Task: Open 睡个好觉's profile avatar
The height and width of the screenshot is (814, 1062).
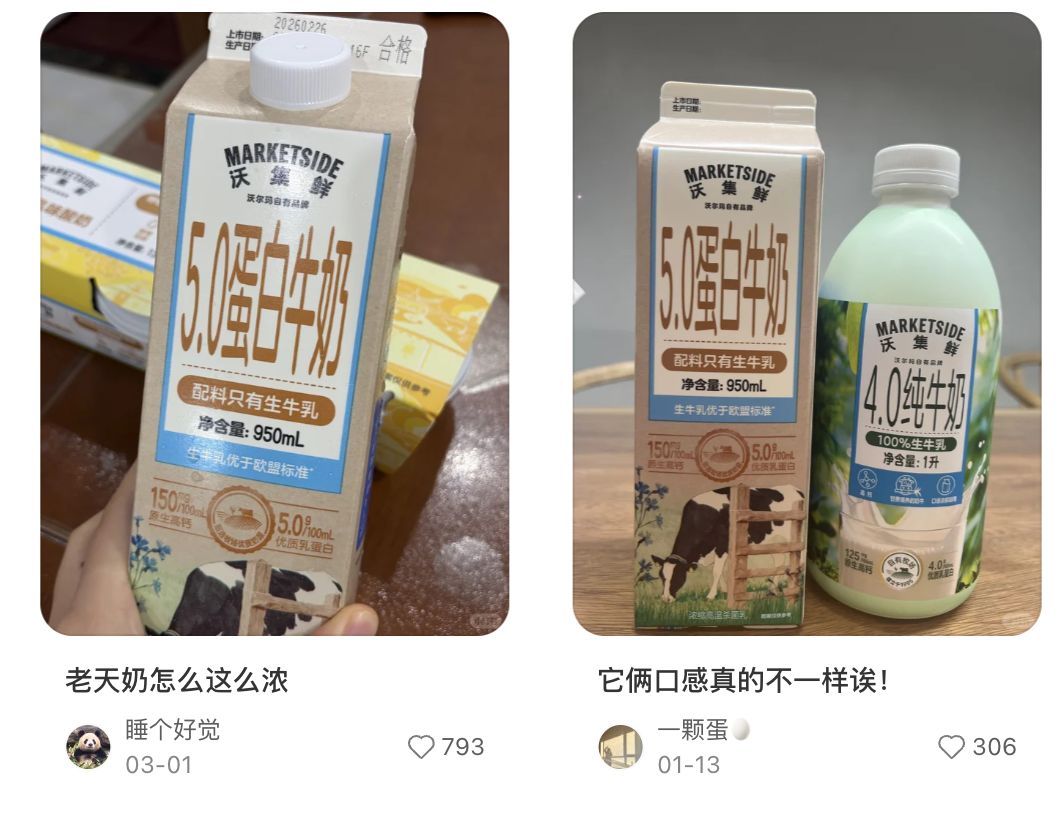Action: [88, 747]
